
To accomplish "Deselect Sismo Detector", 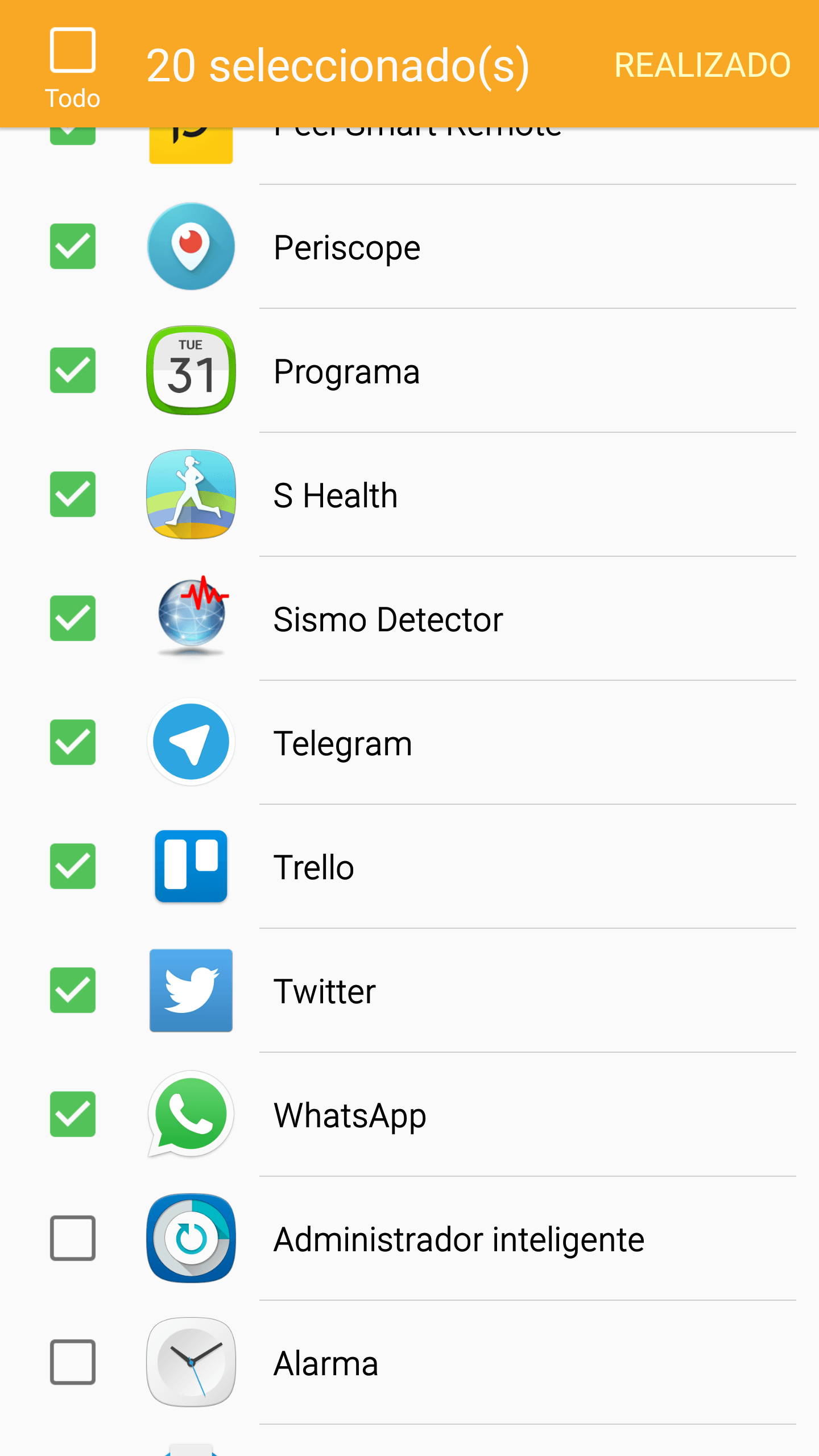I will 72,618.
